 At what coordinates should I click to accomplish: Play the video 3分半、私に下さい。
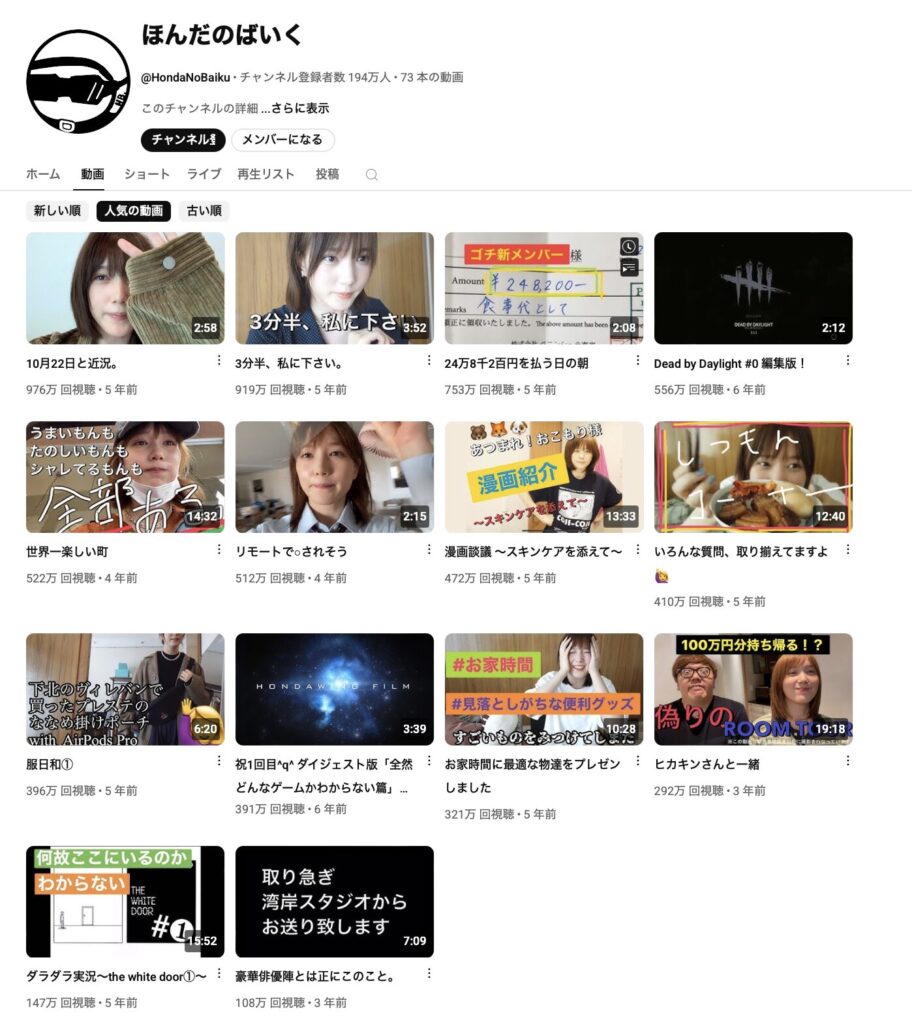tap(334, 288)
